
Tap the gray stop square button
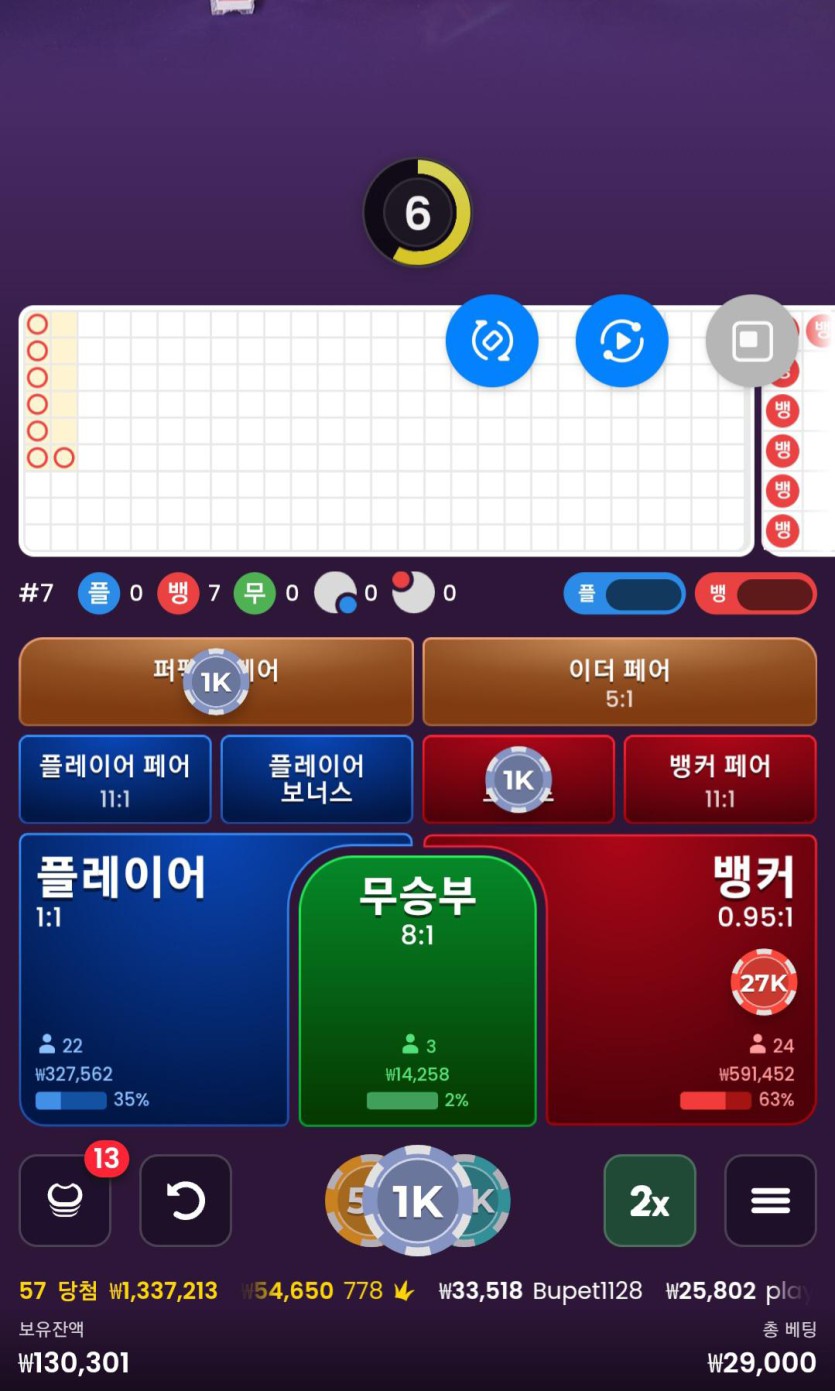click(751, 341)
